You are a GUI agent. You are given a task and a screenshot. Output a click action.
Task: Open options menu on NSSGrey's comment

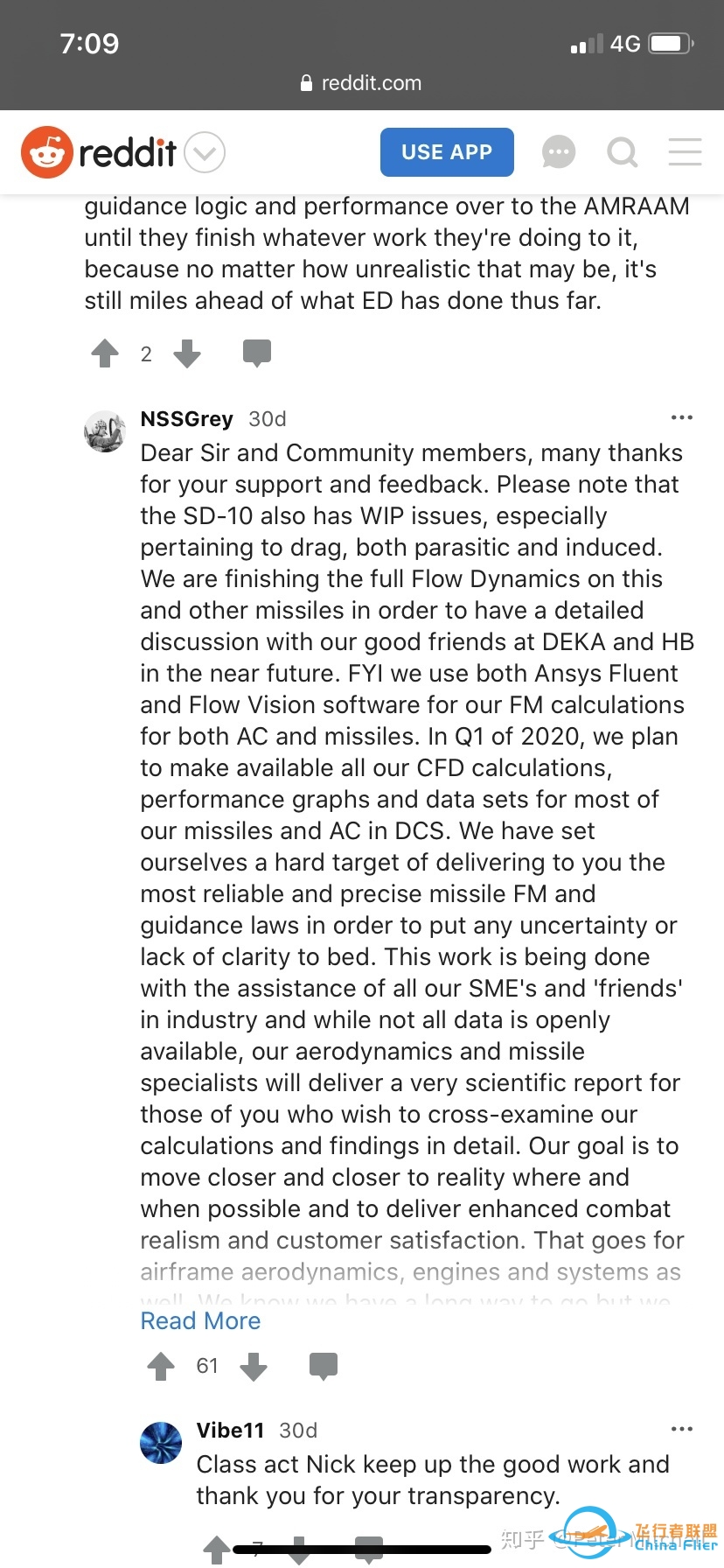681,418
